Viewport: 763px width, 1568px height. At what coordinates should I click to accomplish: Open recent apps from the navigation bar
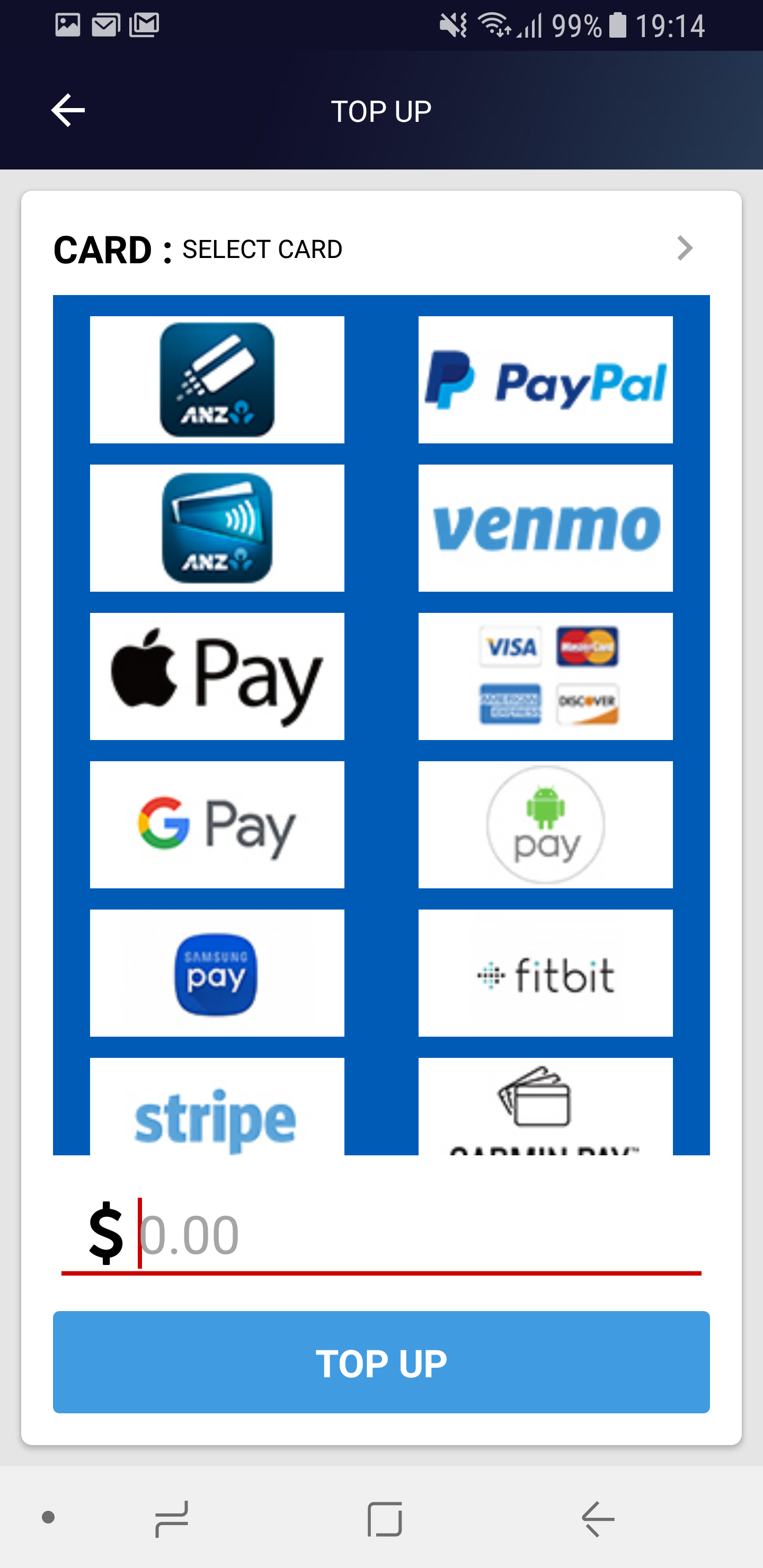point(172,1518)
